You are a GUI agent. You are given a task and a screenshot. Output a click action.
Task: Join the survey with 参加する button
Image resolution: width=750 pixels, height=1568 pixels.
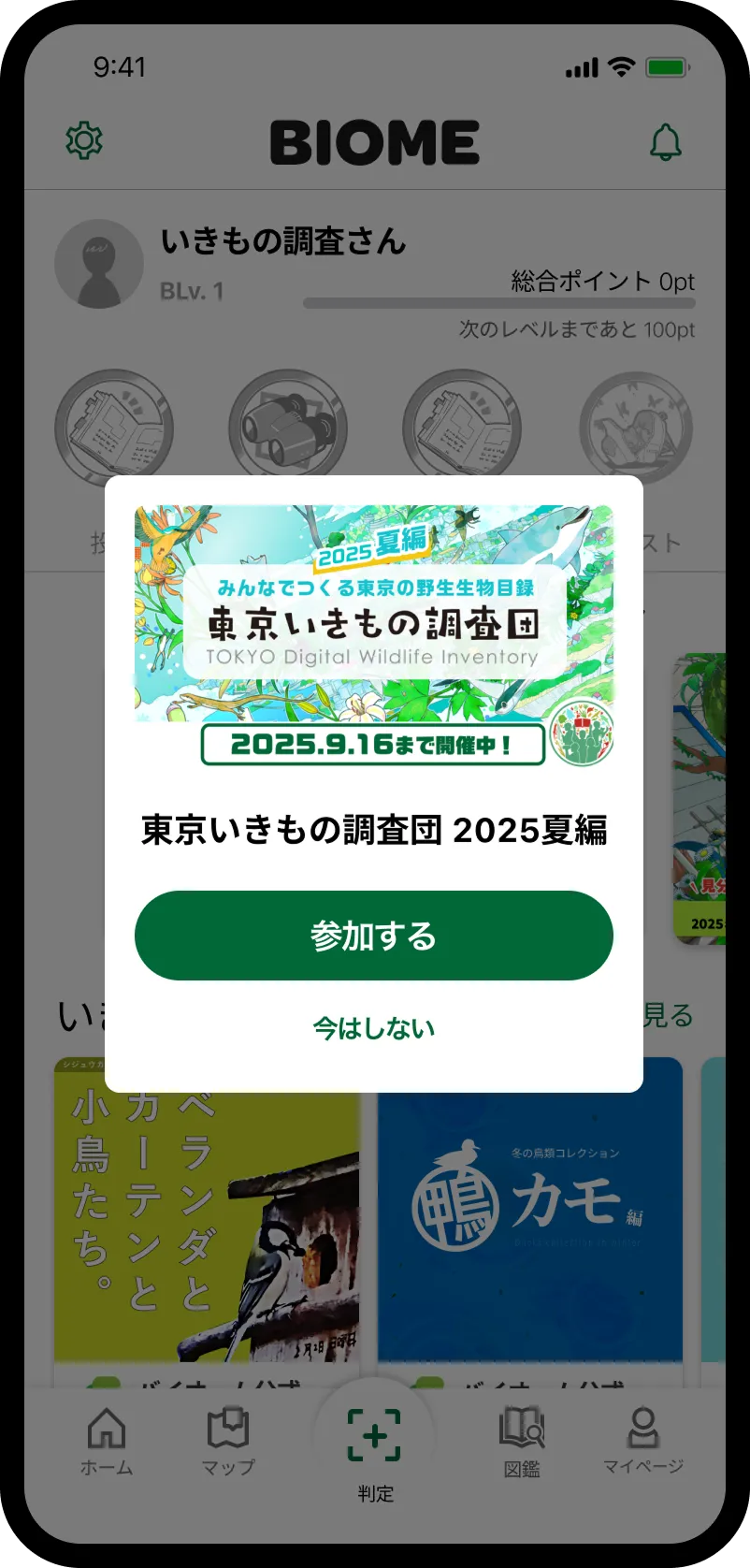pyautogui.click(x=374, y=936)
